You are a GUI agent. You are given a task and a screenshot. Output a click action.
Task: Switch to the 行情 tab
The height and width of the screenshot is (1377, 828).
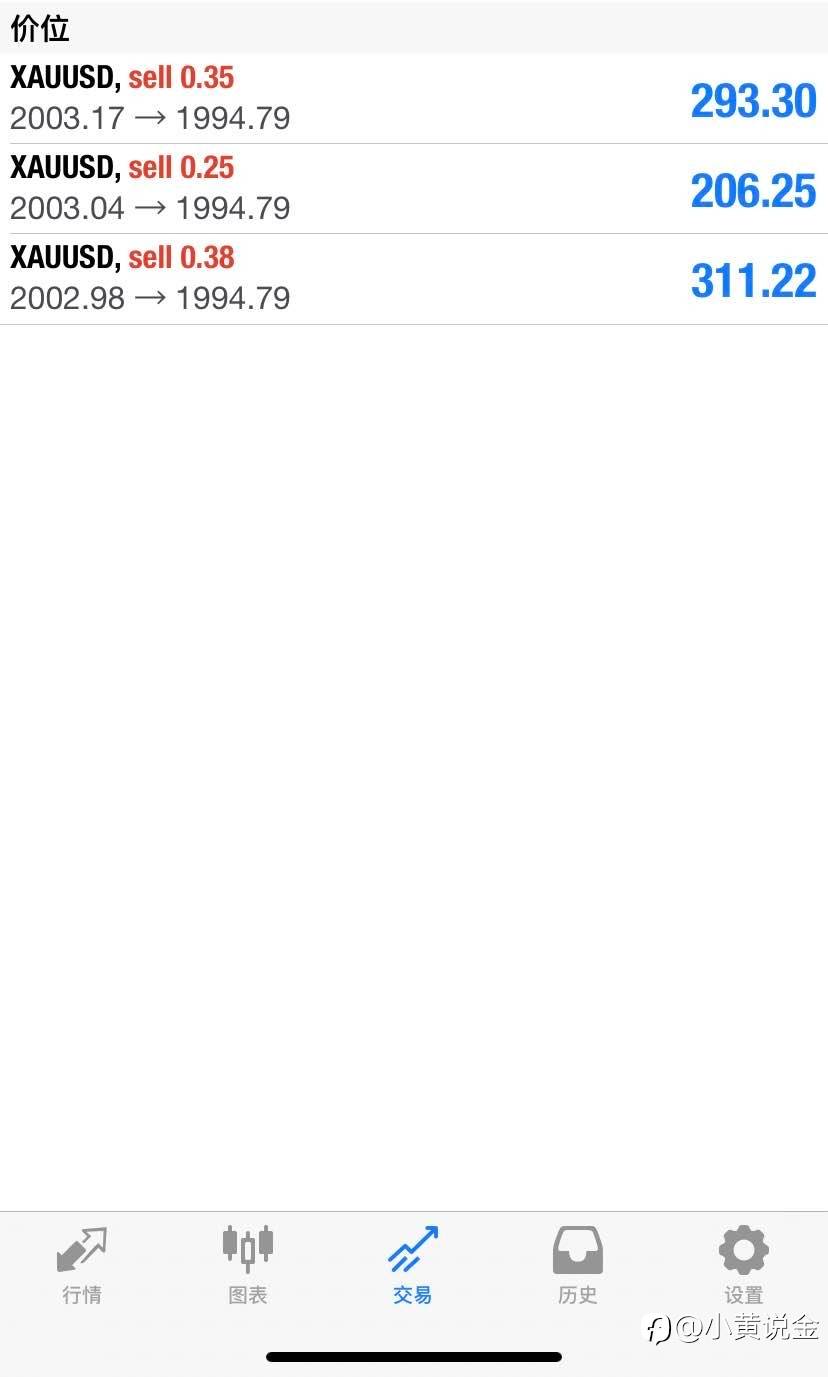[x=82, y=1265]
